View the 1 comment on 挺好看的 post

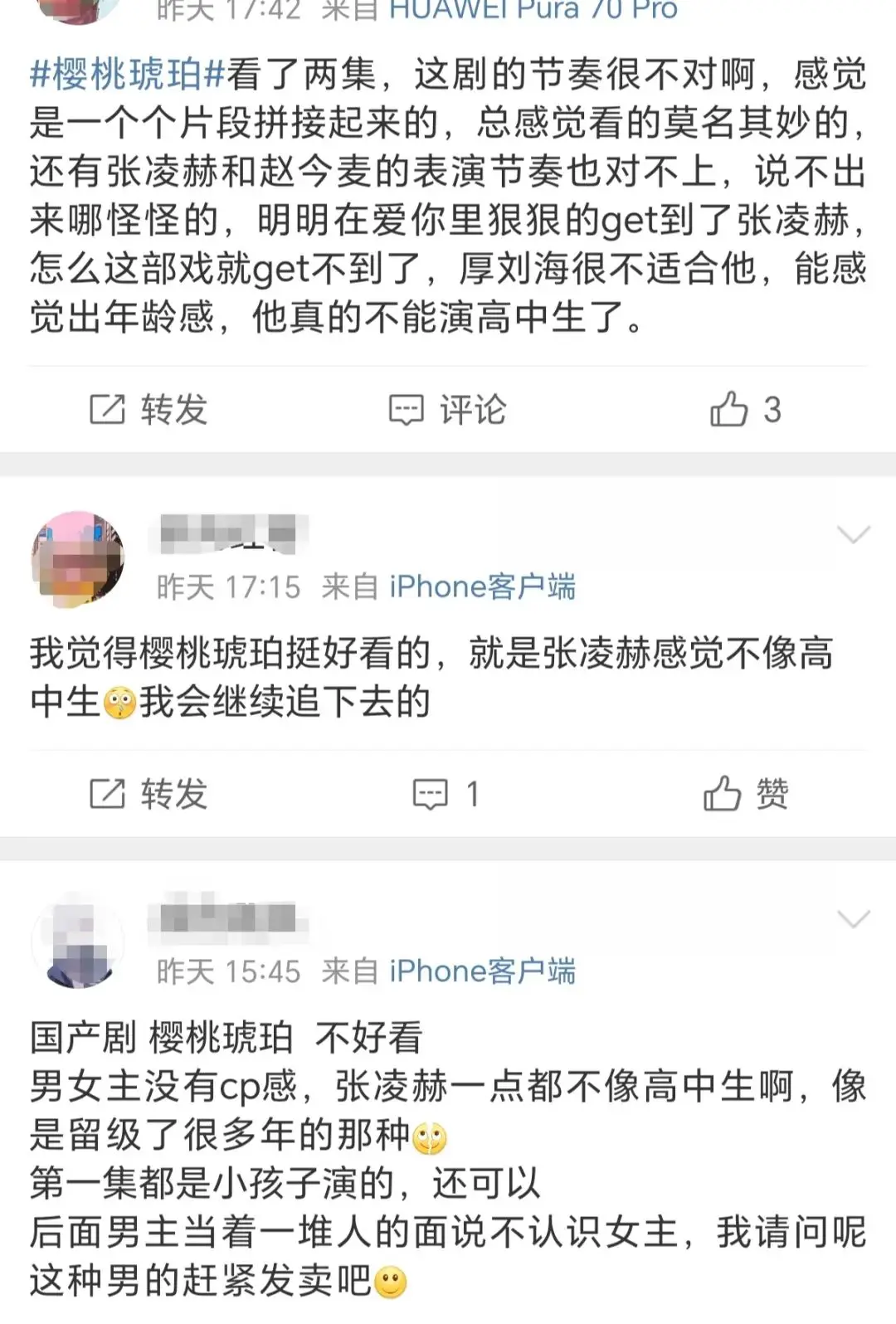[446, 794]
